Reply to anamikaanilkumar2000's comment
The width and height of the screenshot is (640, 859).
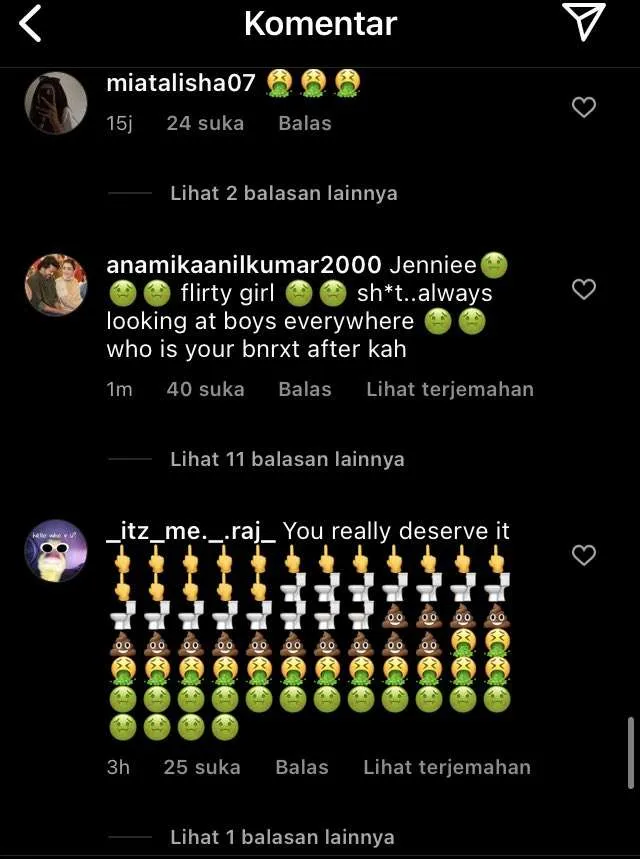click(304, 390)
